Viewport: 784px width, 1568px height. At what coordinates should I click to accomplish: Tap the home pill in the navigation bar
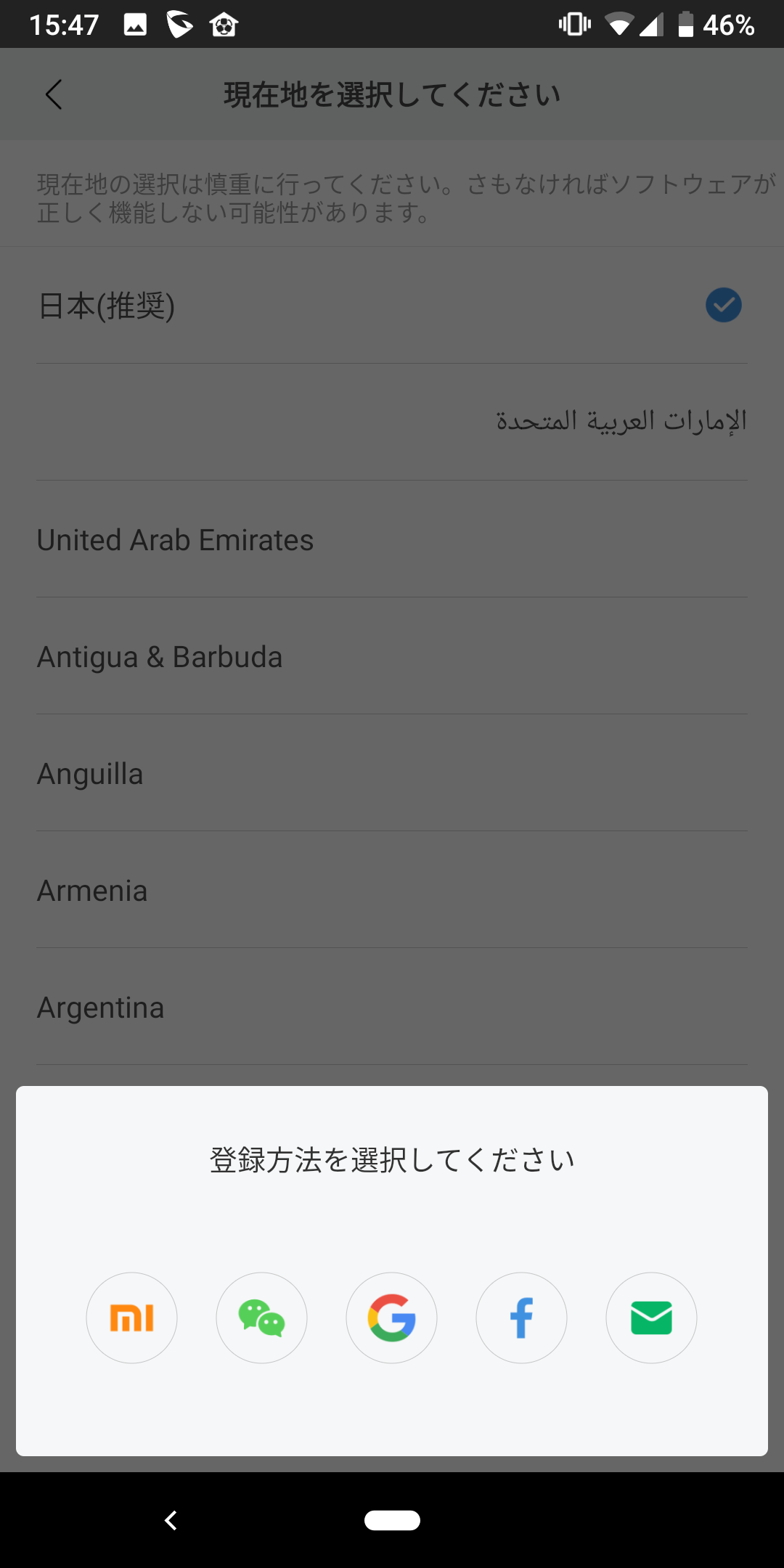tap(392, 1520)
